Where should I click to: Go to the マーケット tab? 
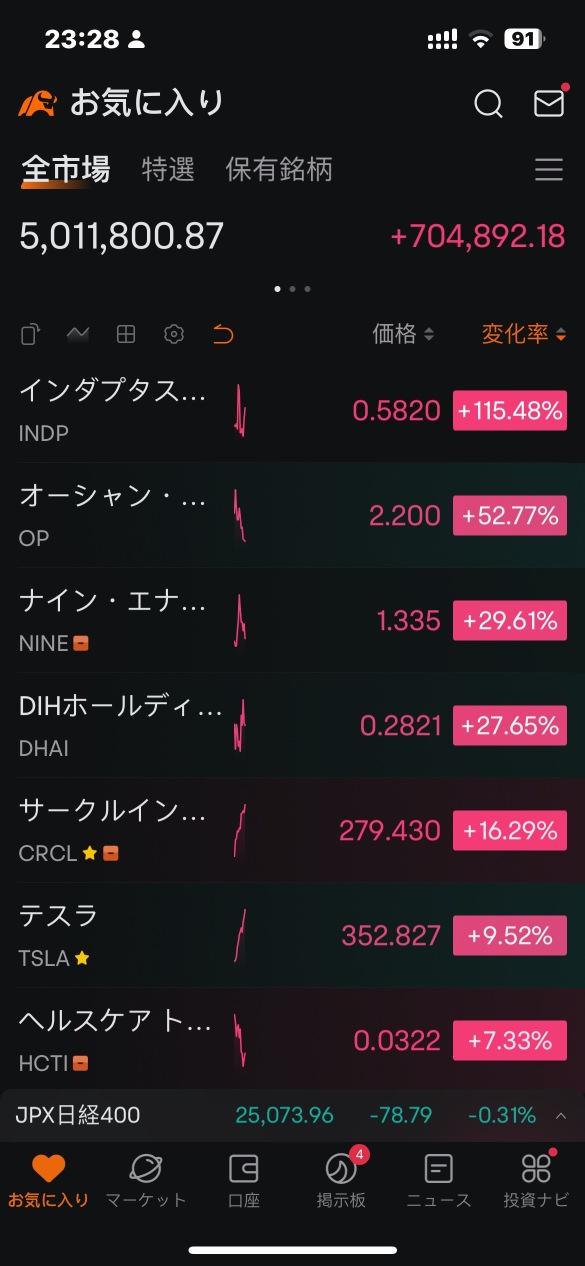tap(146, 1180)
